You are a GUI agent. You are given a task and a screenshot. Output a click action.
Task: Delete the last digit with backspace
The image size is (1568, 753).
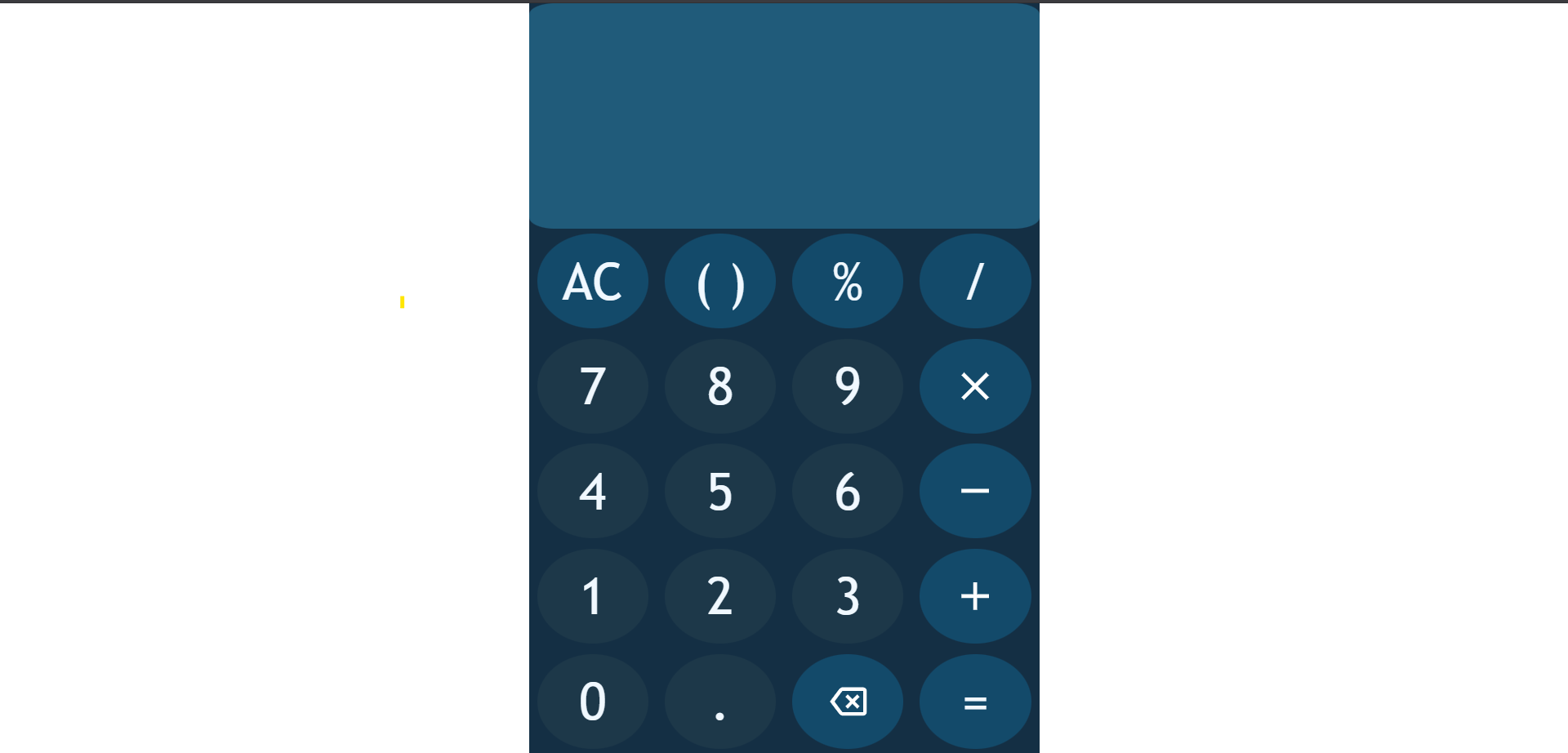[x=848, y=702]
